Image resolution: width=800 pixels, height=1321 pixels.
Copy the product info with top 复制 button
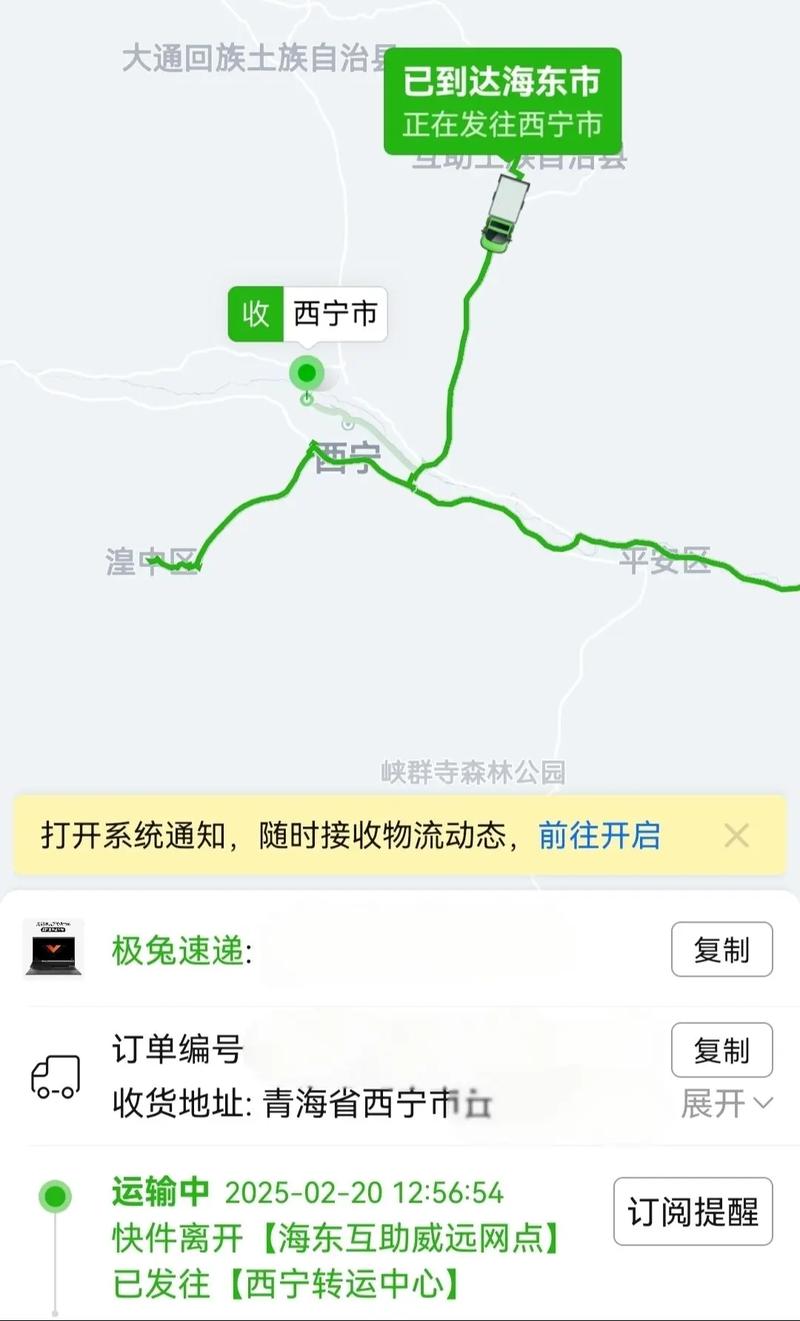[722, 951]
